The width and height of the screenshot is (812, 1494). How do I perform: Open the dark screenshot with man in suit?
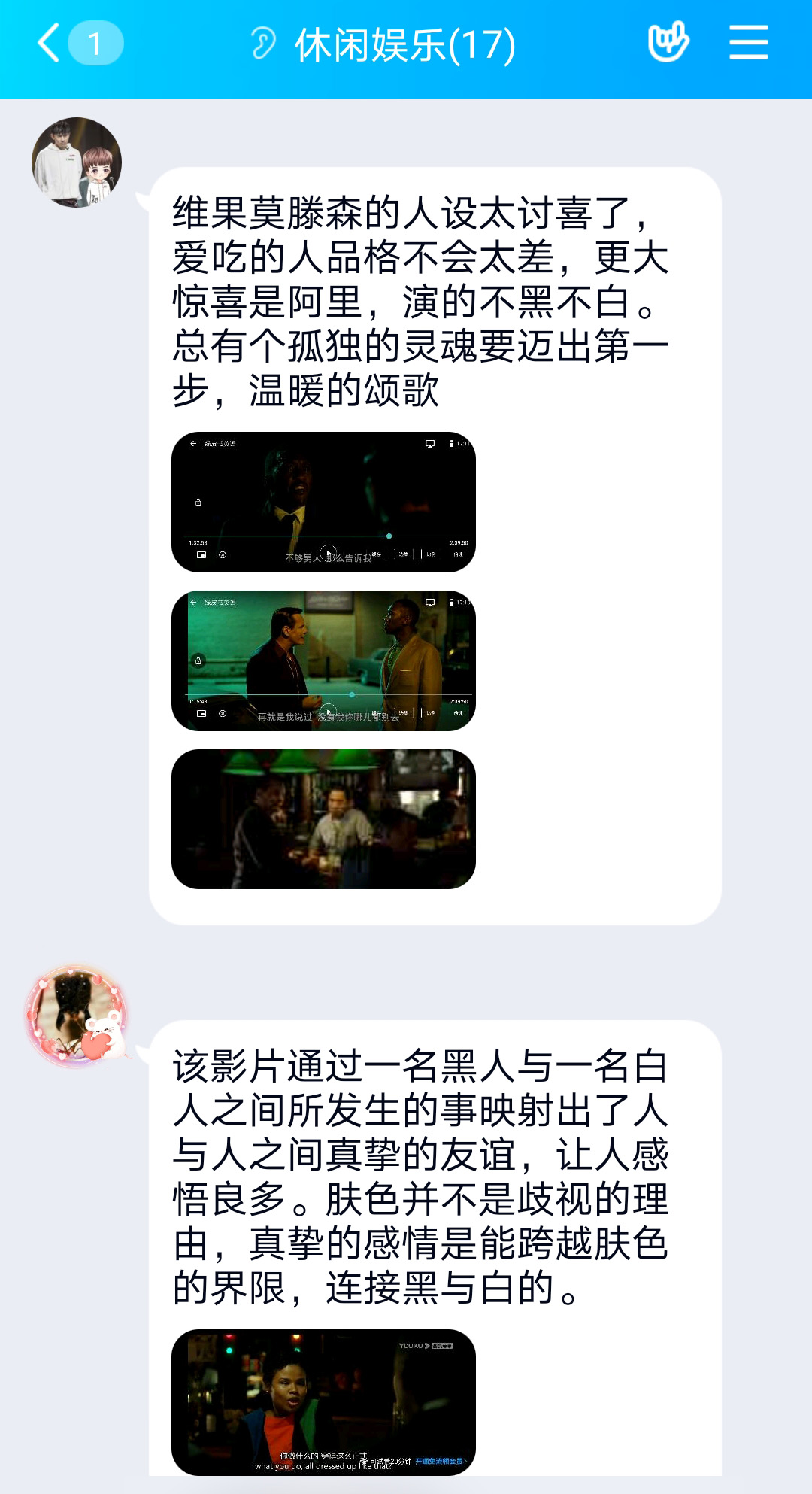[x=323, y=502]
